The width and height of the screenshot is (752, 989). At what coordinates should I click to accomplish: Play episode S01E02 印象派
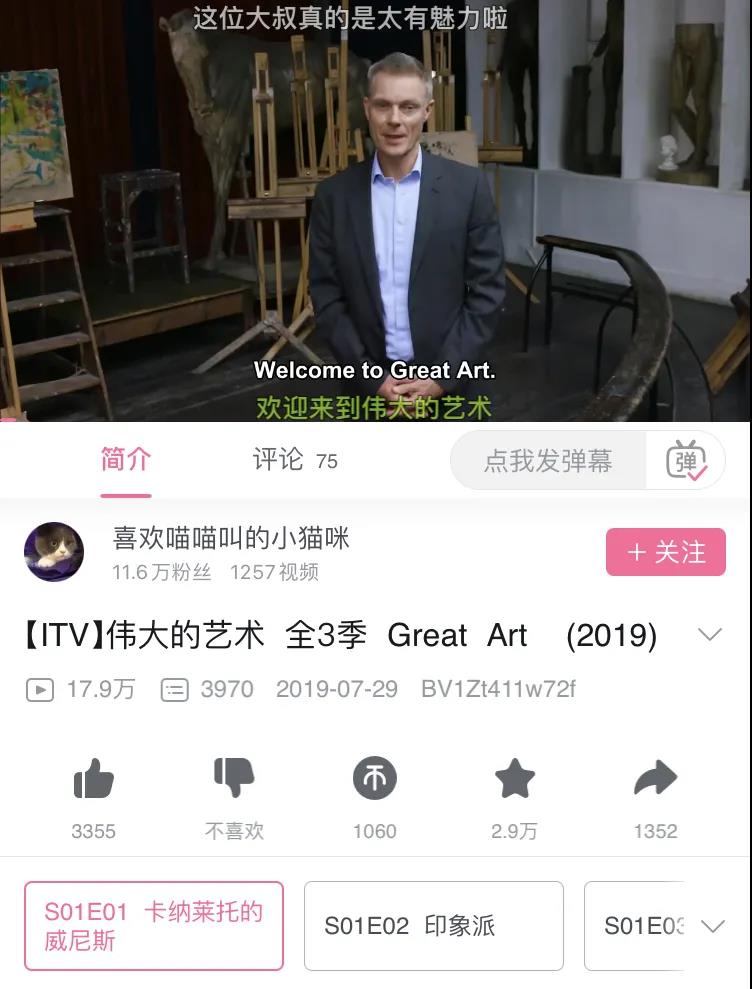(433, 926)
